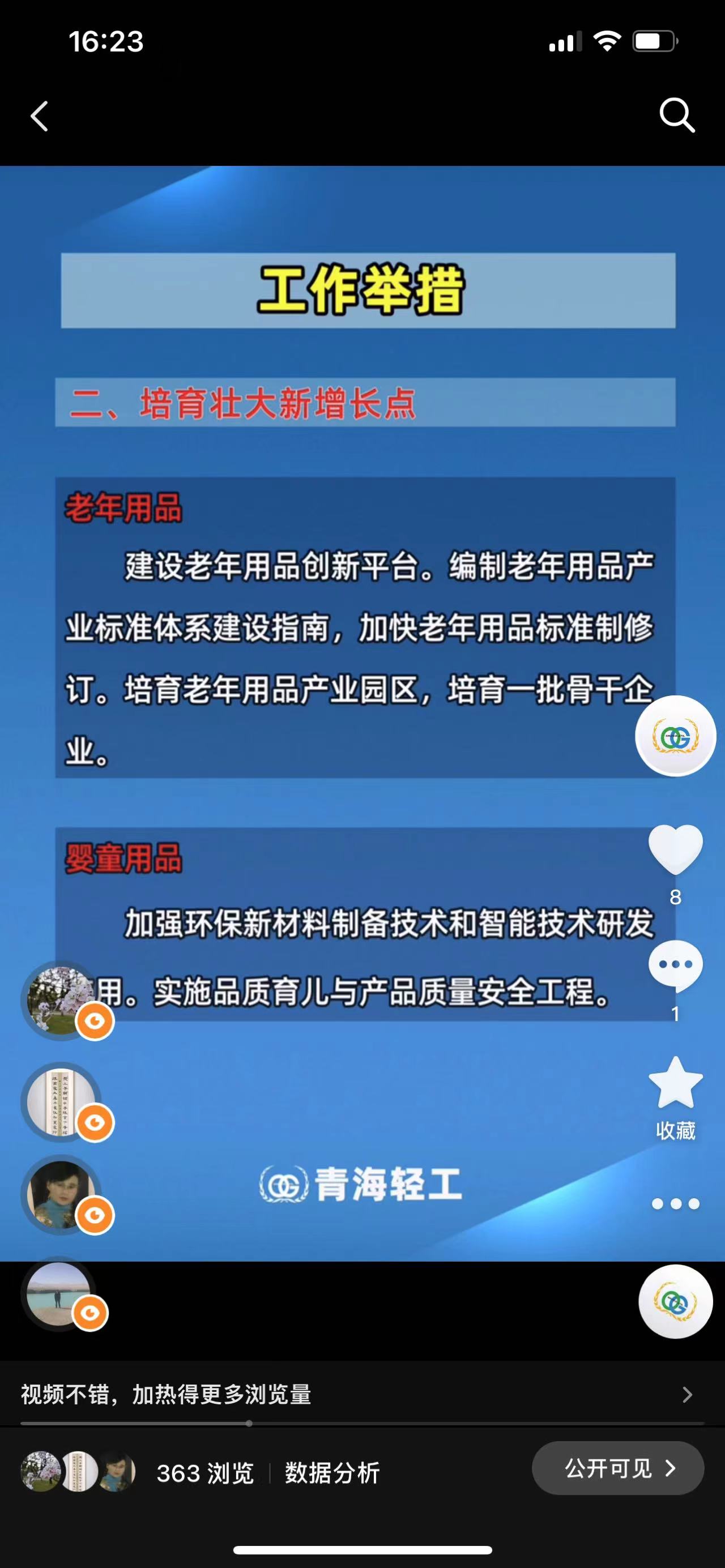The width and height of the screenshot is (725, 1568).
Task: Open the rotating music disc icon
Action: (x=675, y=1302)
